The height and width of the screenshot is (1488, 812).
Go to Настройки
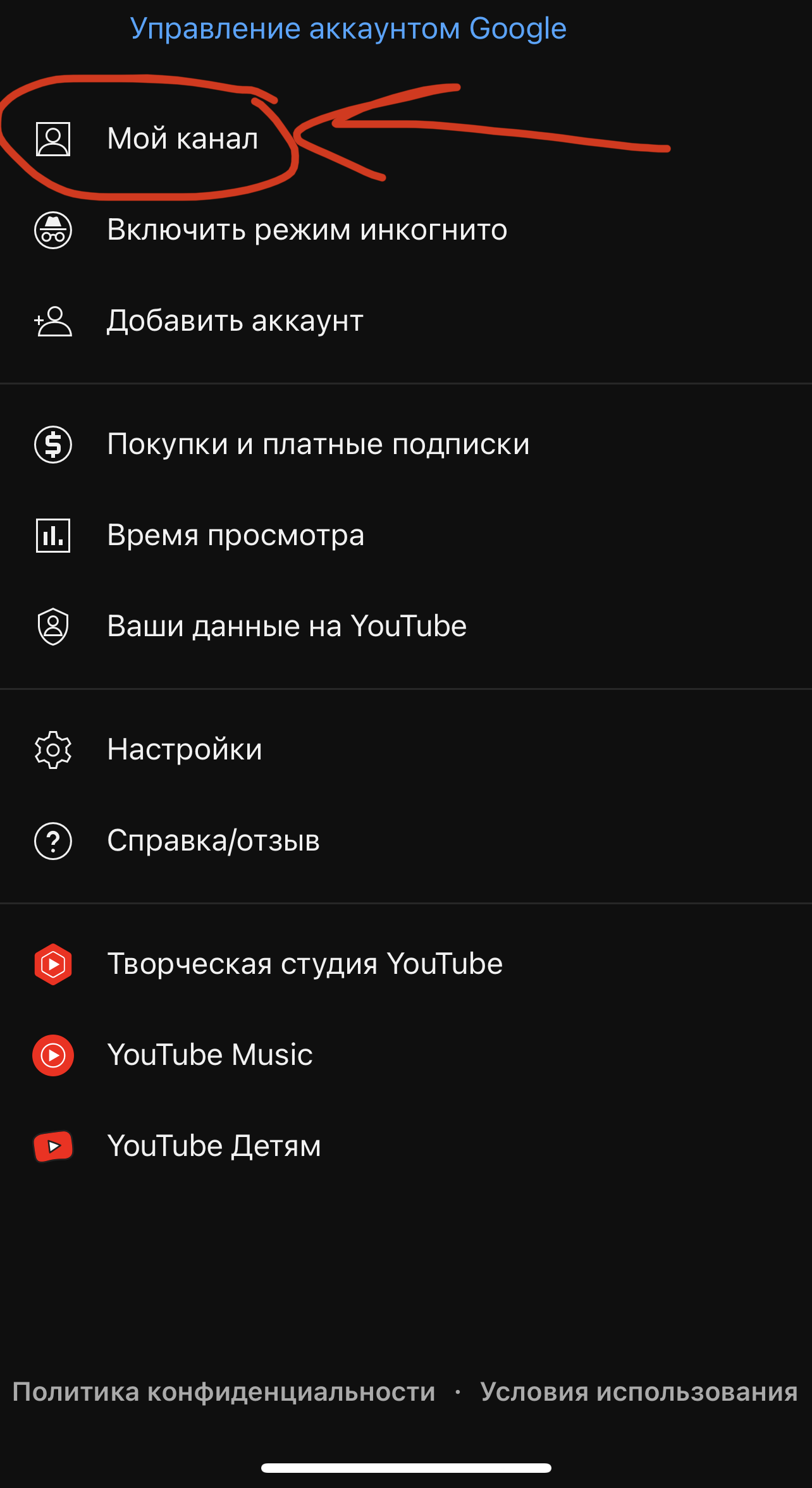[x=184, y=749]
